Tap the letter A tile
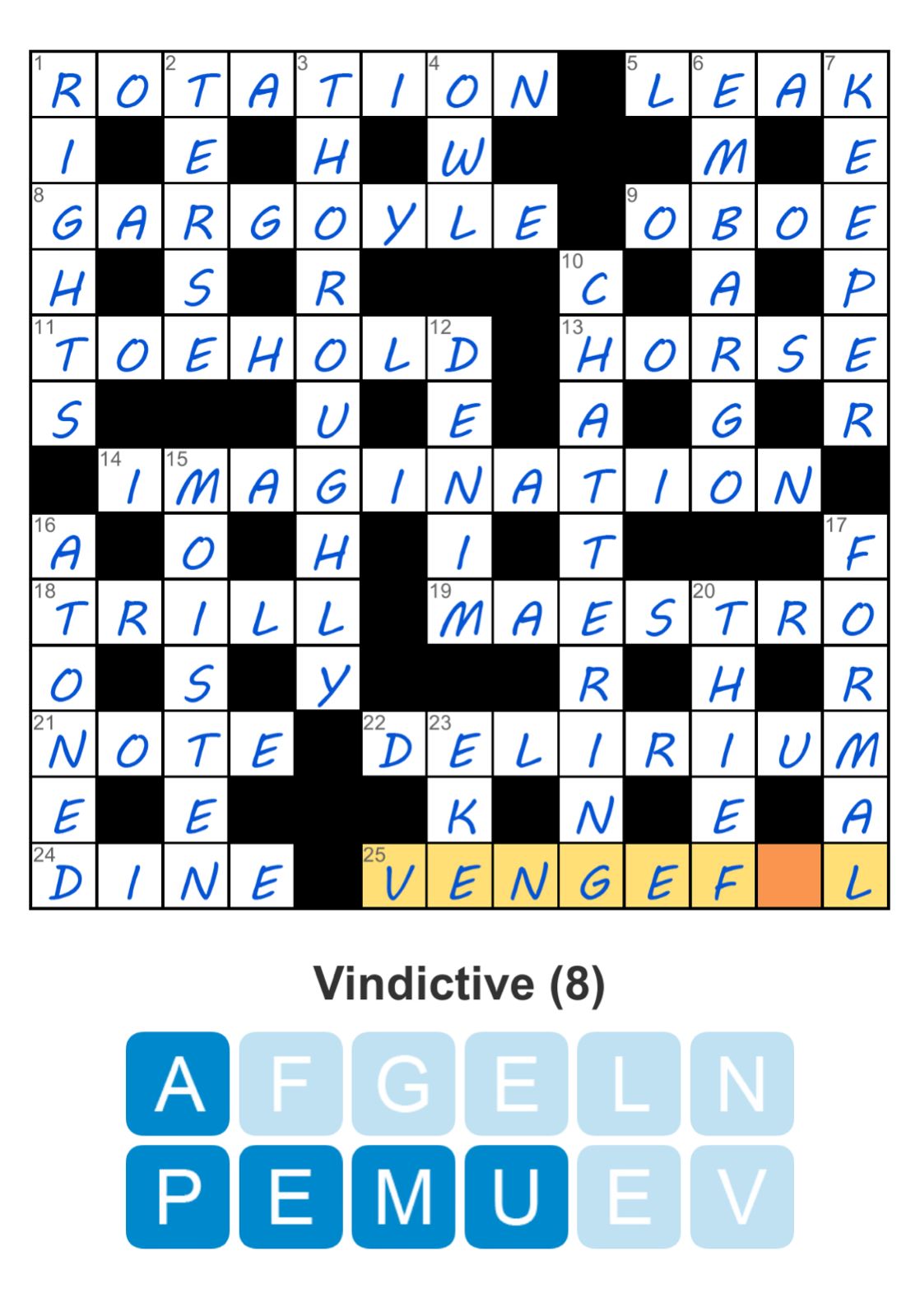 coord(178,1083)
